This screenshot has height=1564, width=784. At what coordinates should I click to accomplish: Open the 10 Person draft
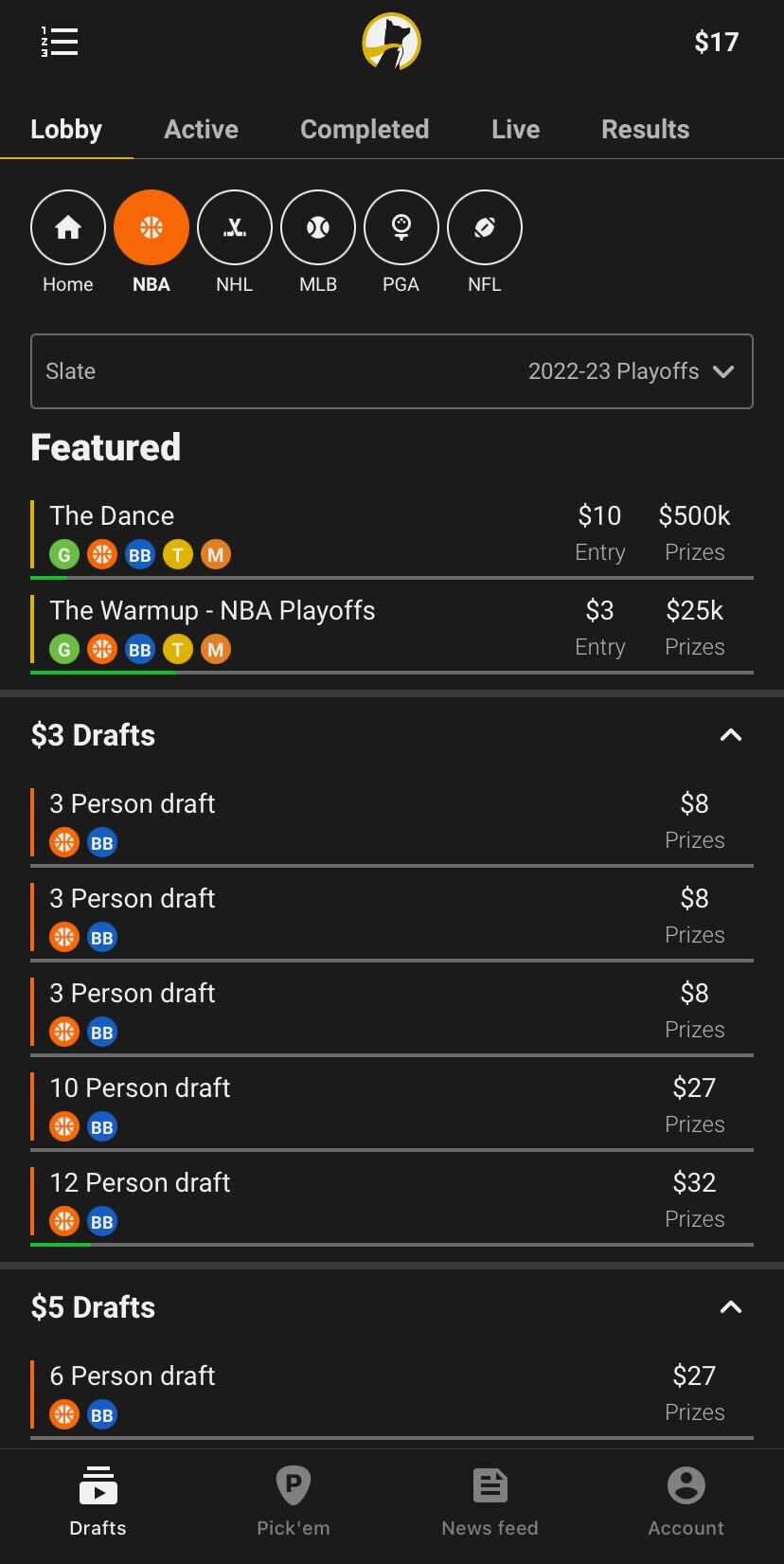[392, 1106]
